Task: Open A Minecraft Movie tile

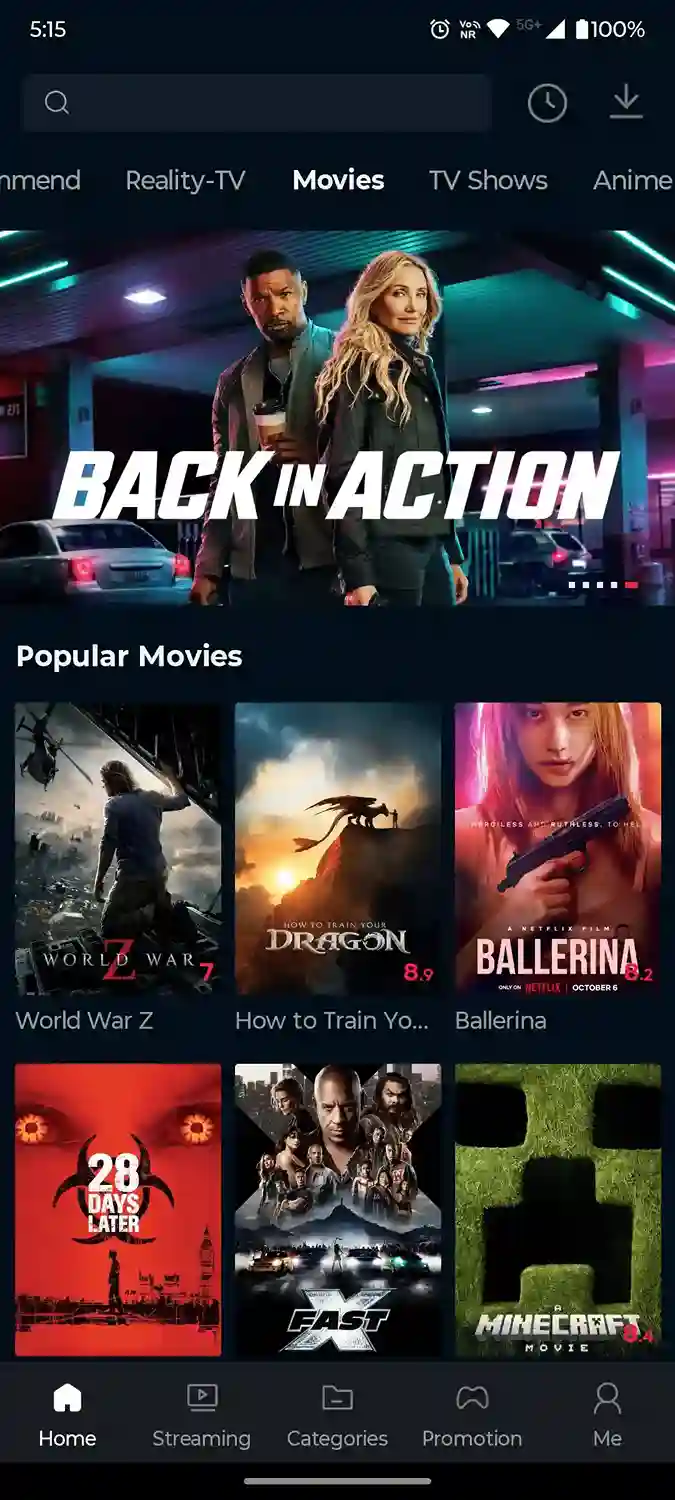Action: (558, 1209)
